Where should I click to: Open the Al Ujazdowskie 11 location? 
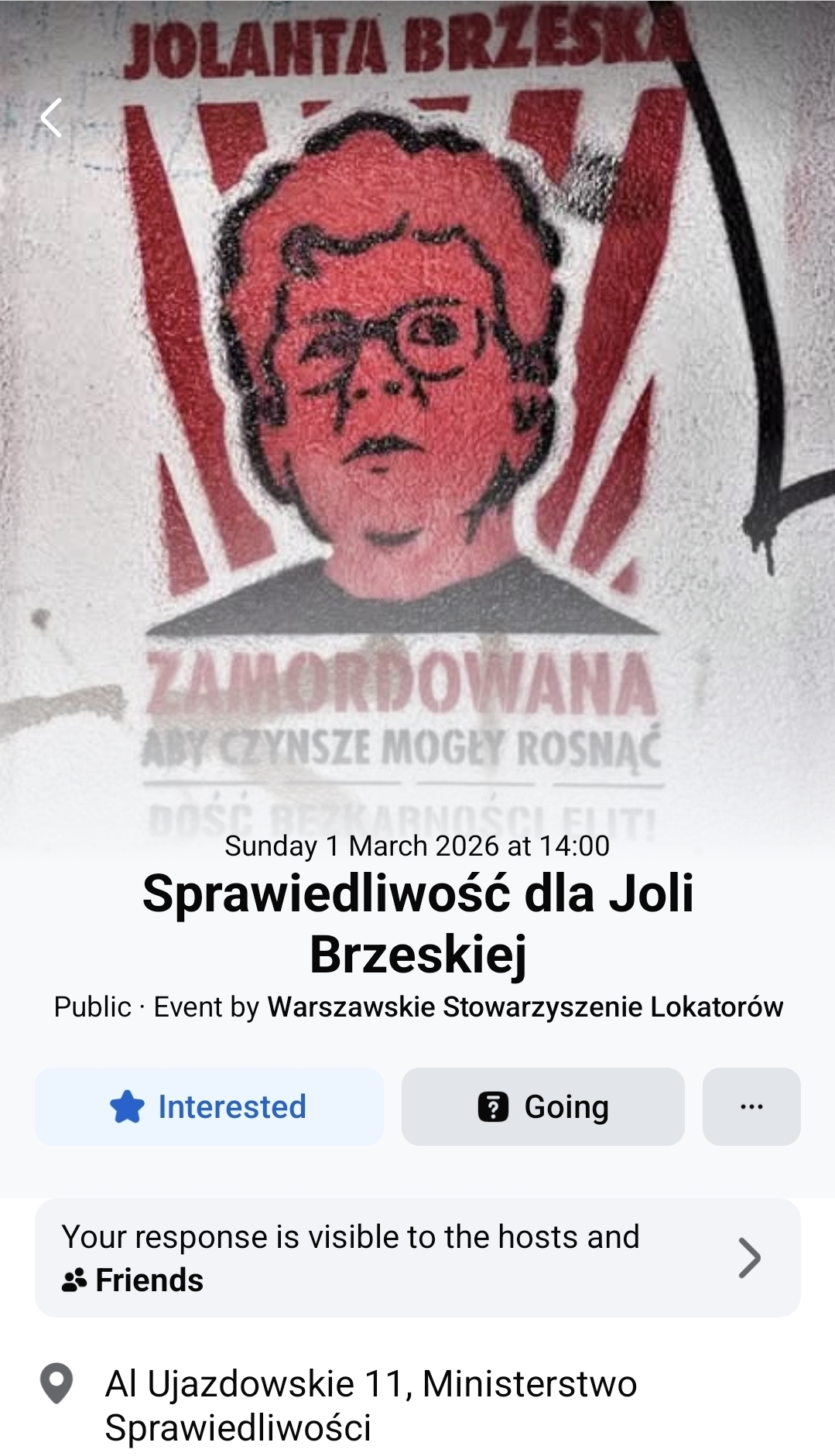(370, 1404)
